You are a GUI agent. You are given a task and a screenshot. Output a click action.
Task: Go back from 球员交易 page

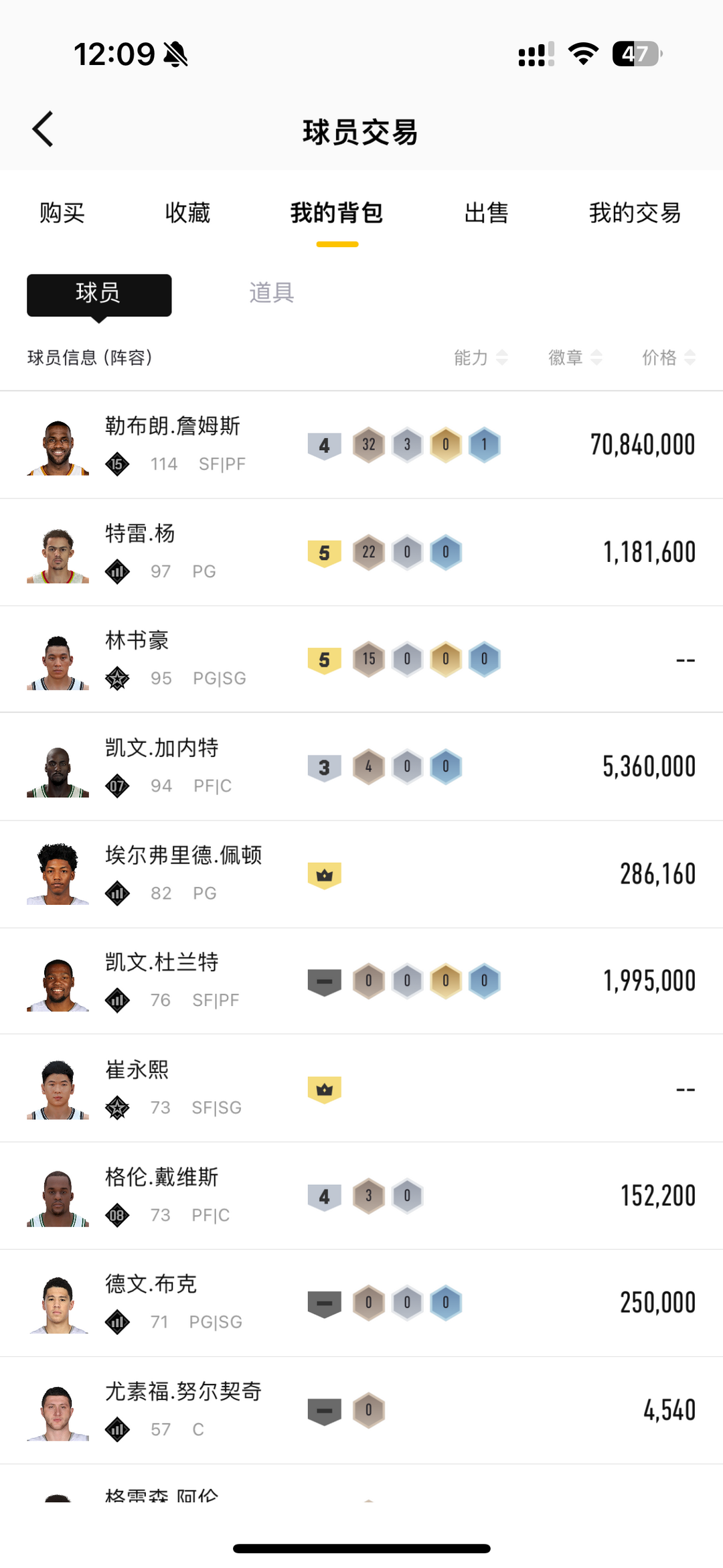pyautogui.click(x=43, y=129)
